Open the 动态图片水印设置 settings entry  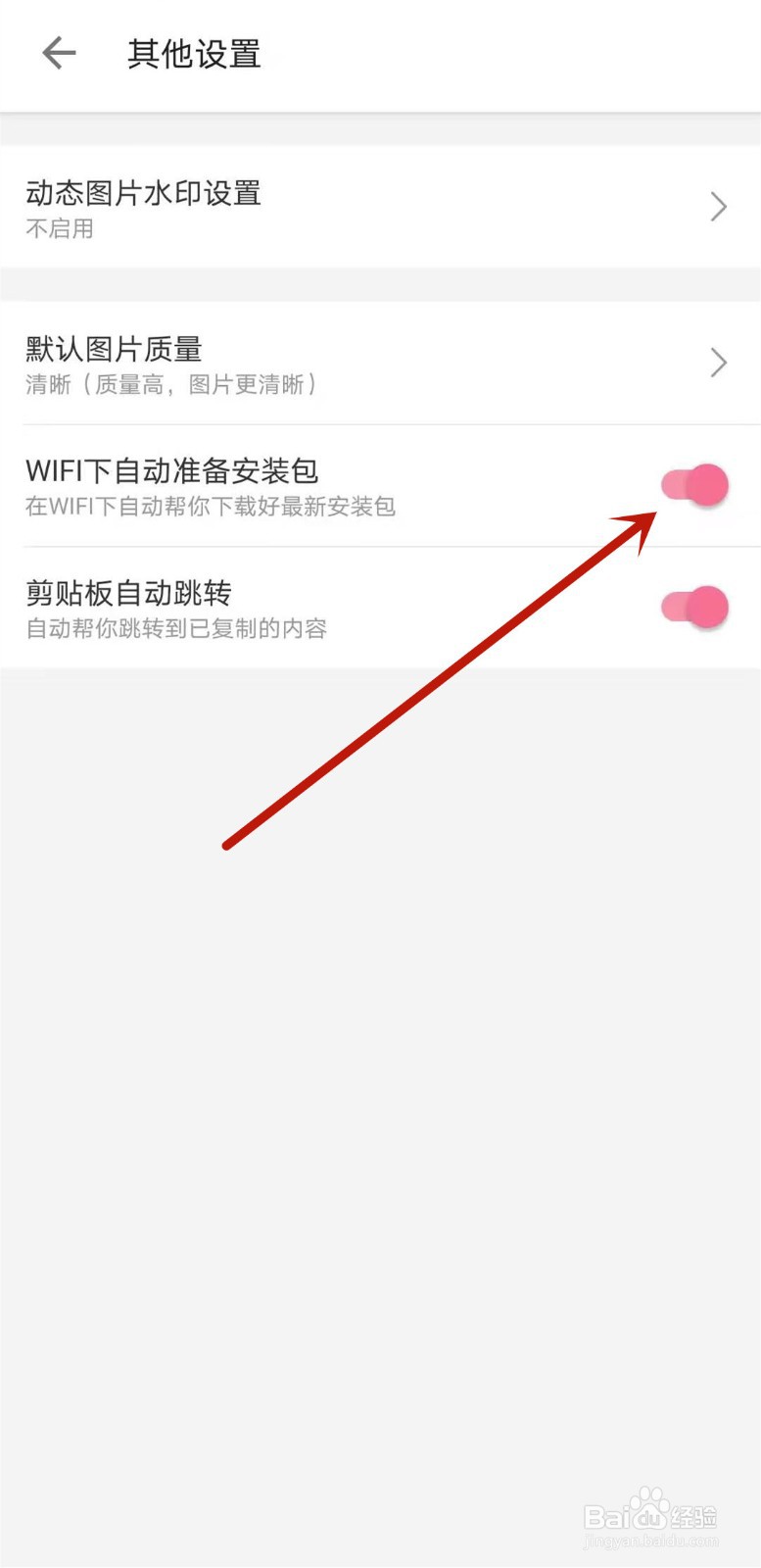tap(294, 207)
